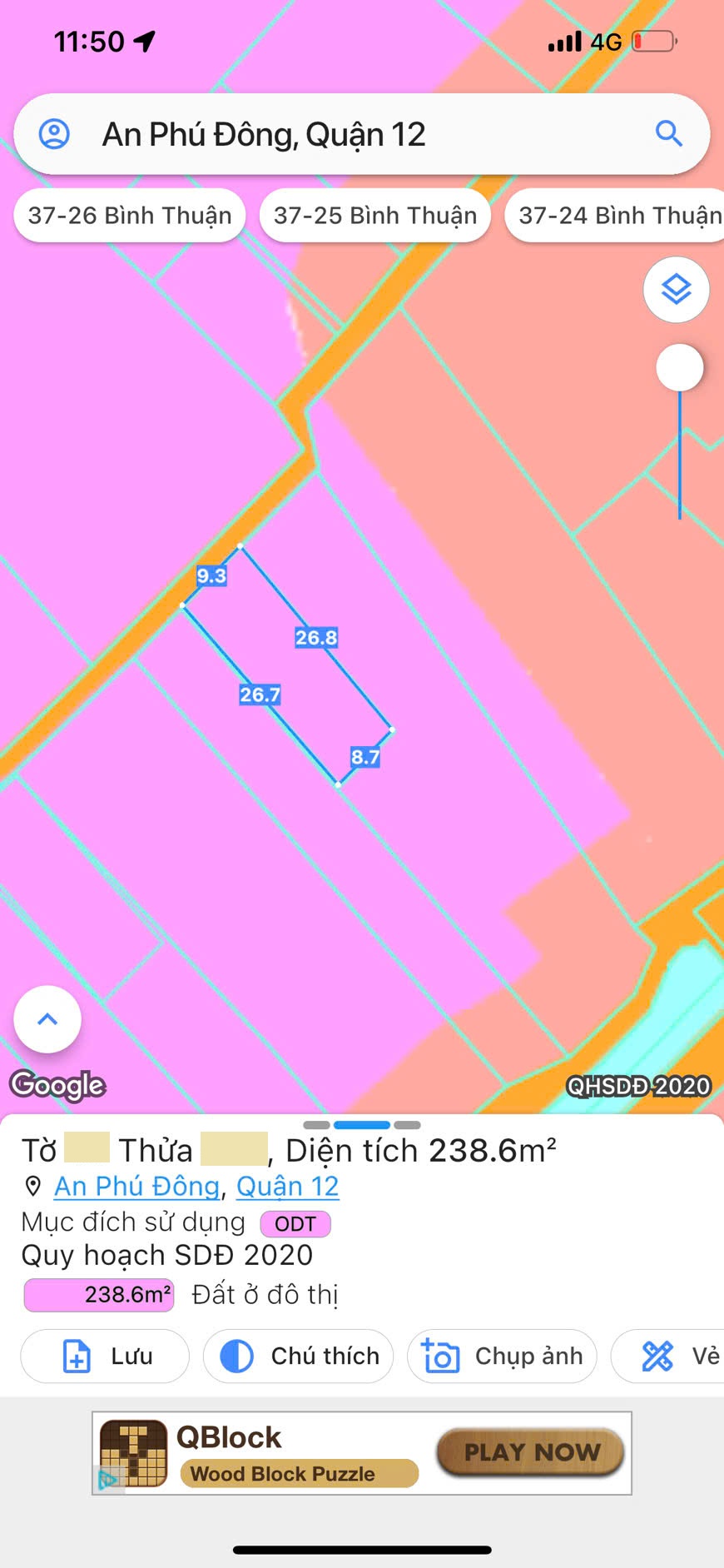Viewport: 724px width, 1568px height.
Task: Open the account profile icon
Action: (55, 134)
